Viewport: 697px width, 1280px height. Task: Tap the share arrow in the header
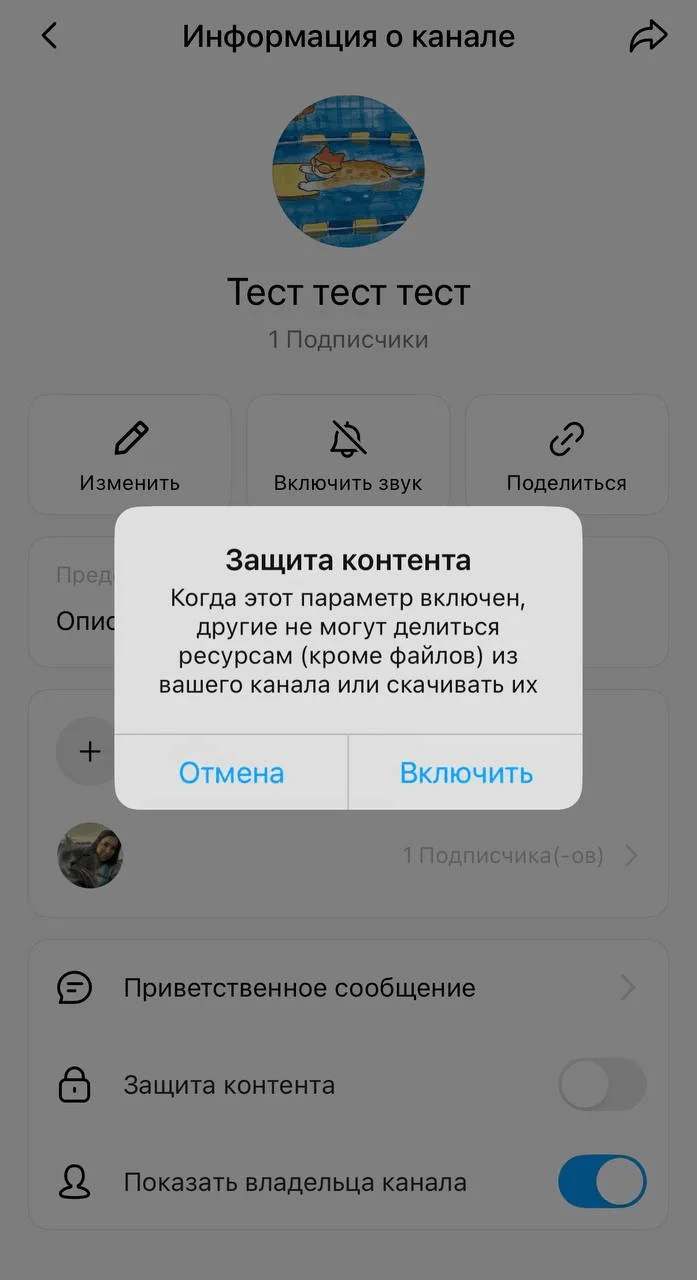(647, 37)
